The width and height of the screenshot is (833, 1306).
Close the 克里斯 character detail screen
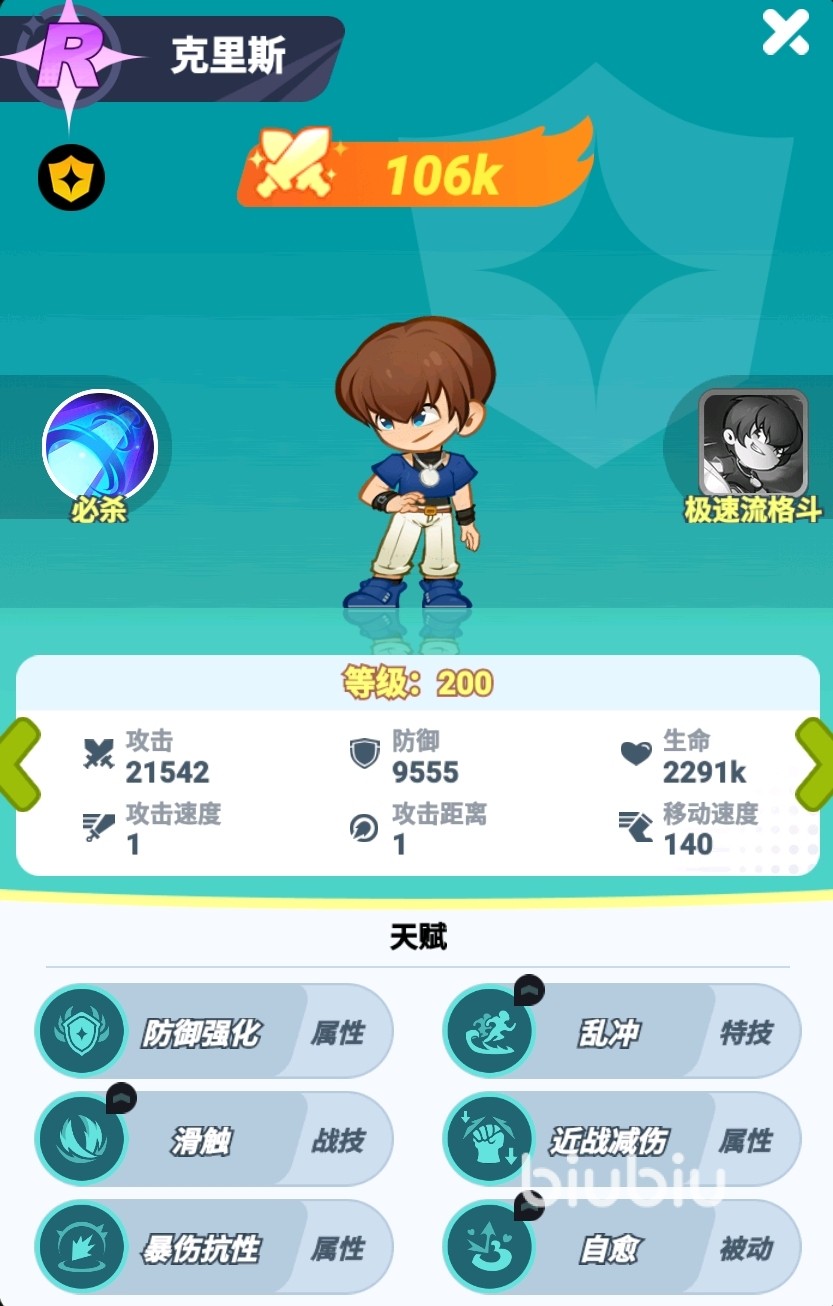click(785, 32)
